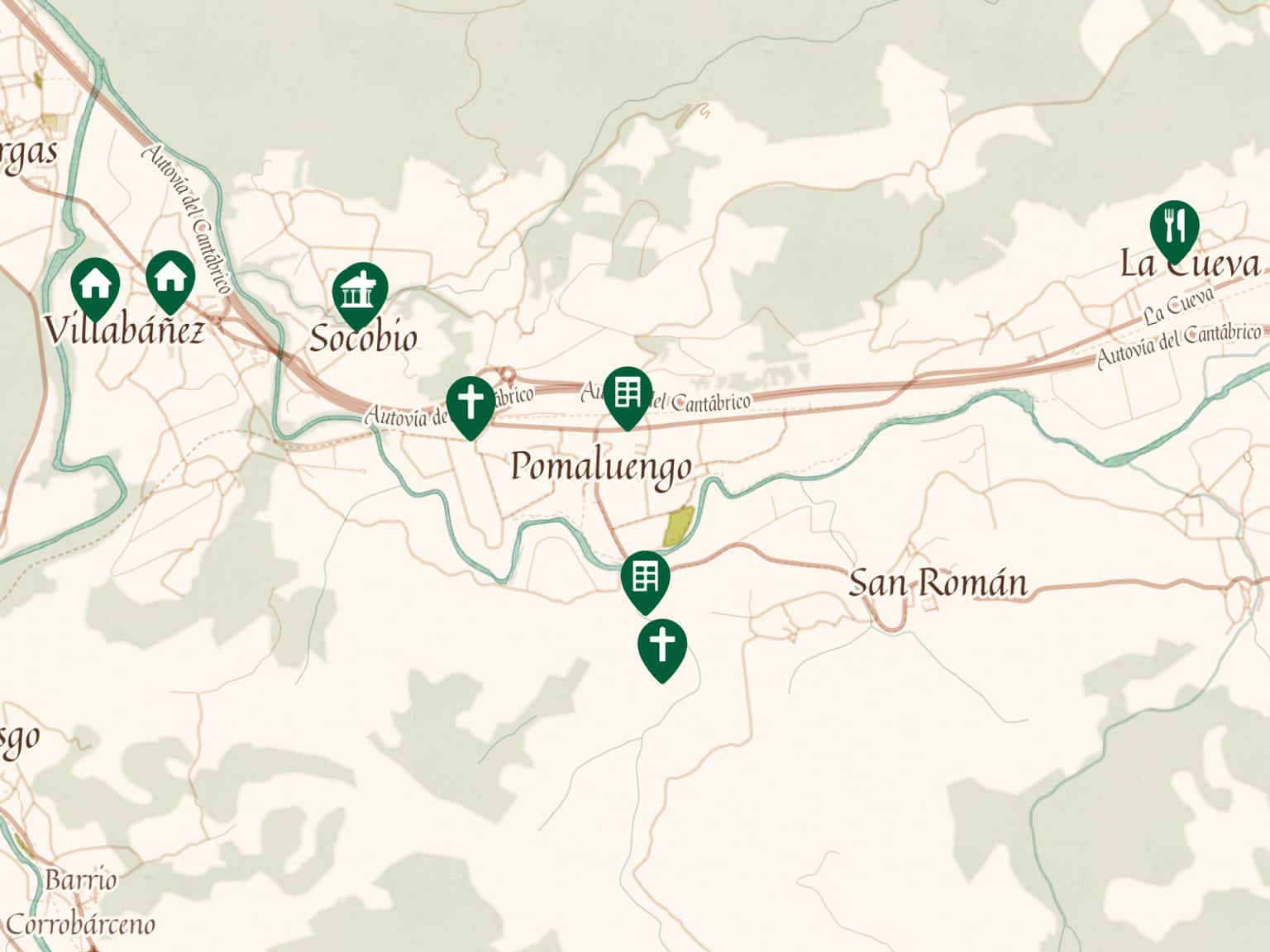Open the building marker west of San Román

tap(645, 578)
